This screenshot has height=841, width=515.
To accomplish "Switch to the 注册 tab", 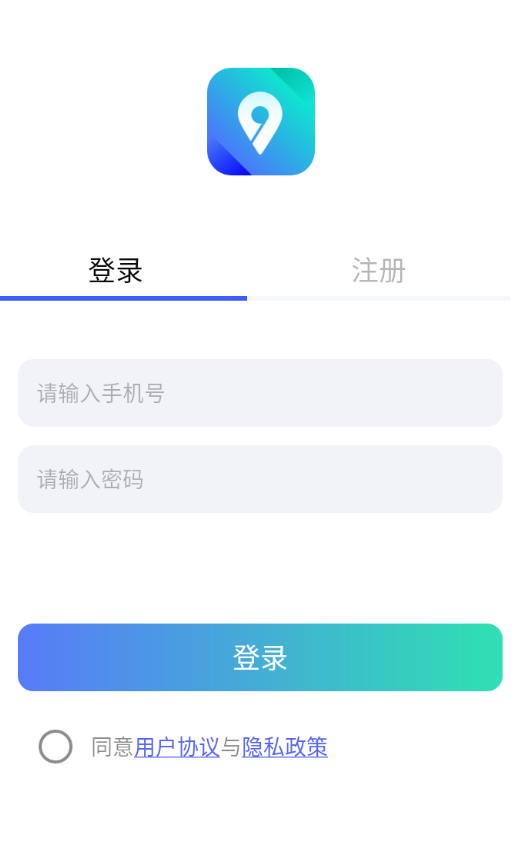I will (379, 270).
